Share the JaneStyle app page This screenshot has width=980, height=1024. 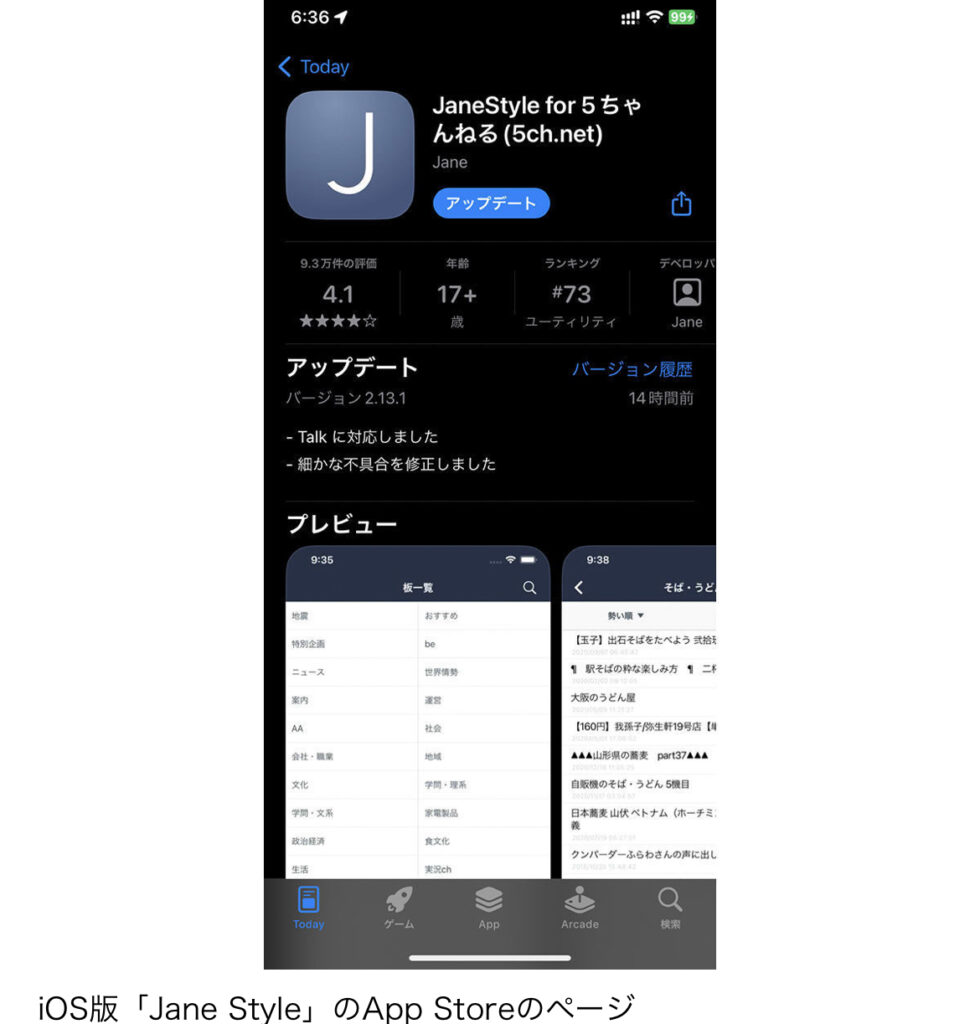pos(681,204)
